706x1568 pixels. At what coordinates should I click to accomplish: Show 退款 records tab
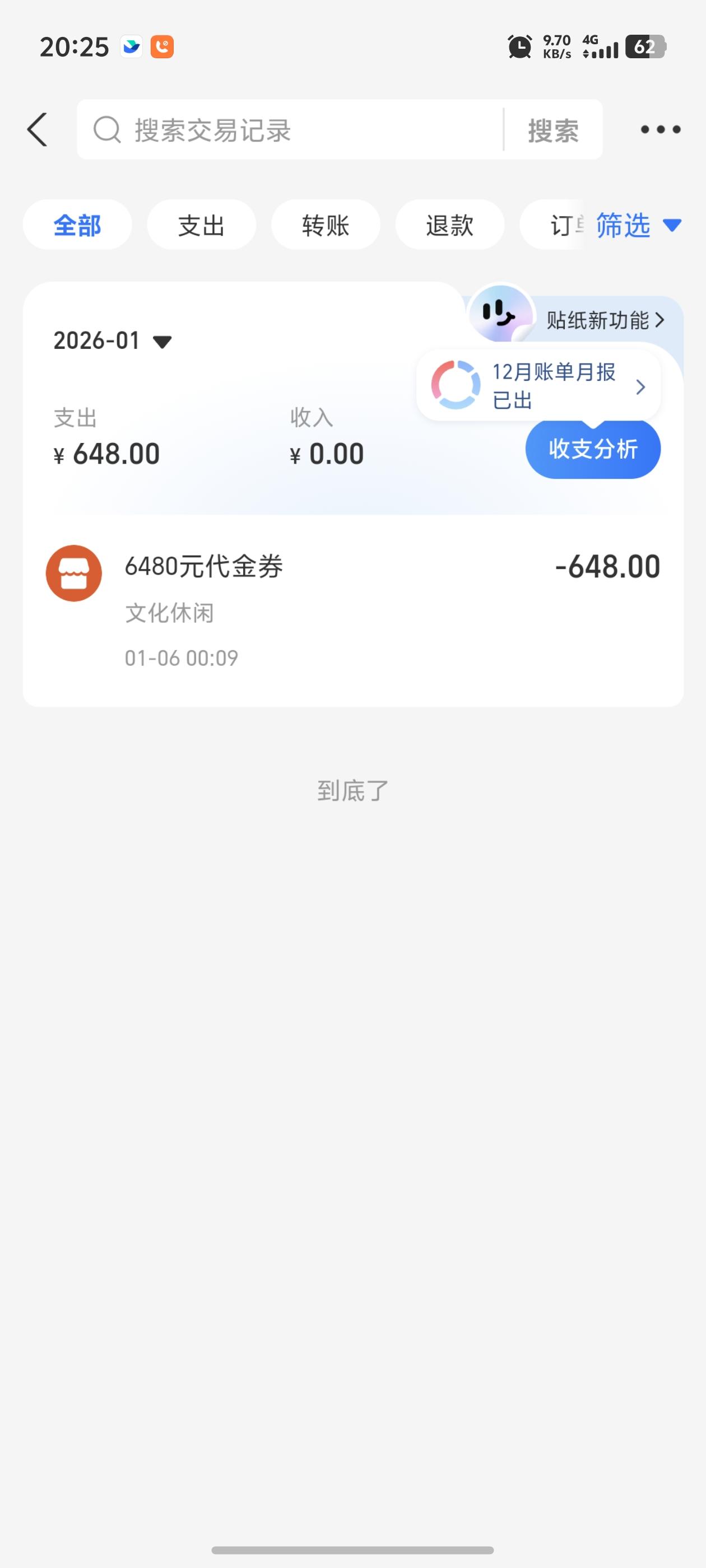(x=449, y=225)
